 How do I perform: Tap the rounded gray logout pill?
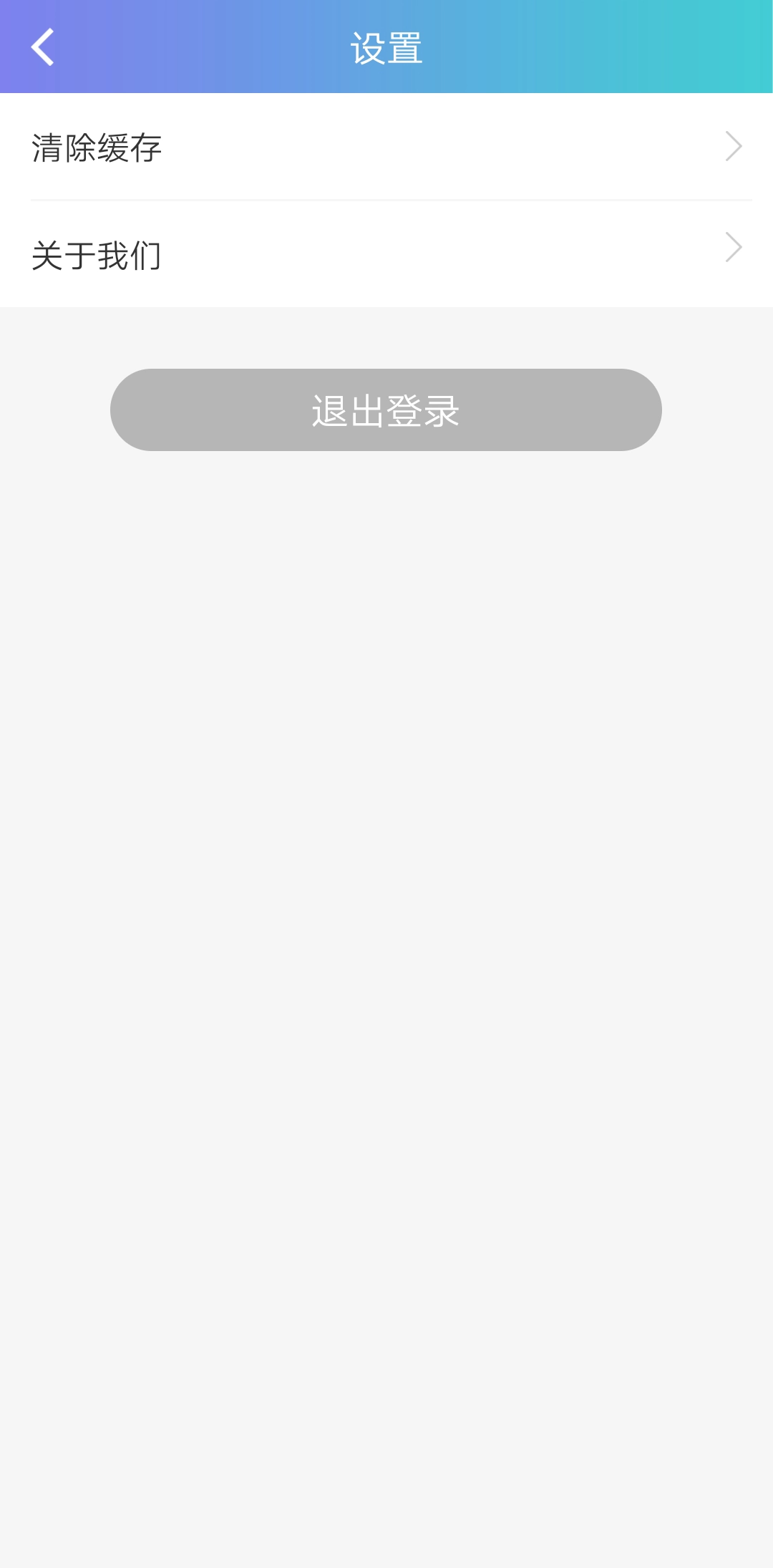[386, 410]
